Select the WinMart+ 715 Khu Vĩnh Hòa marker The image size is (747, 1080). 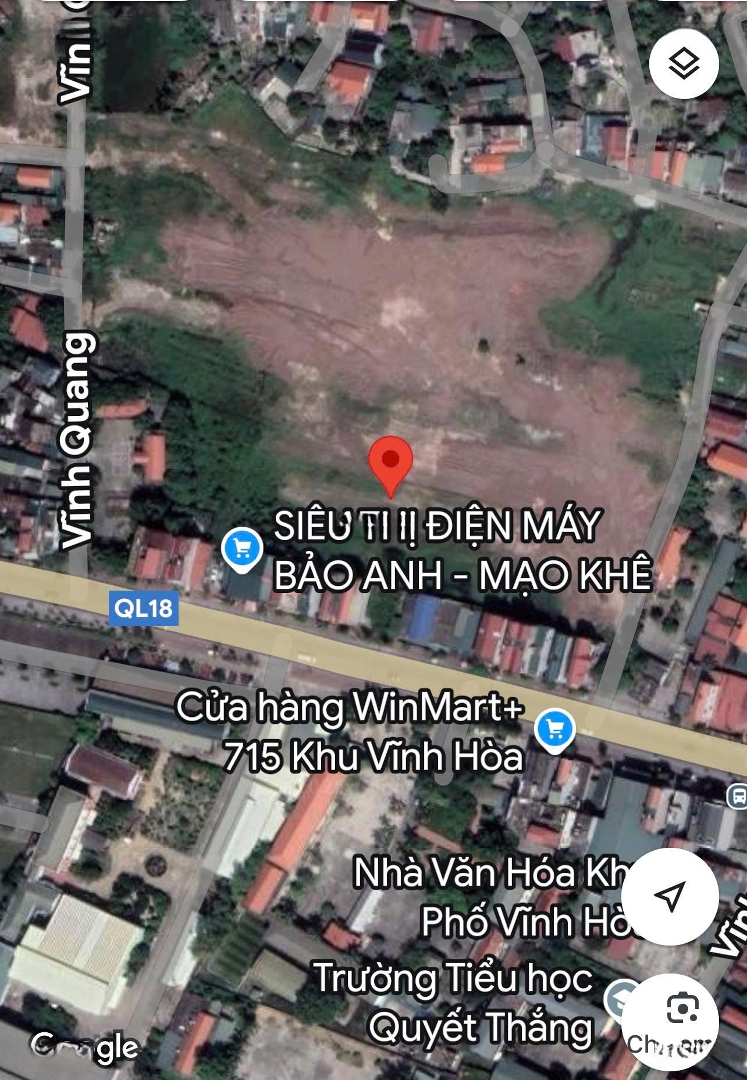point(553,729)
